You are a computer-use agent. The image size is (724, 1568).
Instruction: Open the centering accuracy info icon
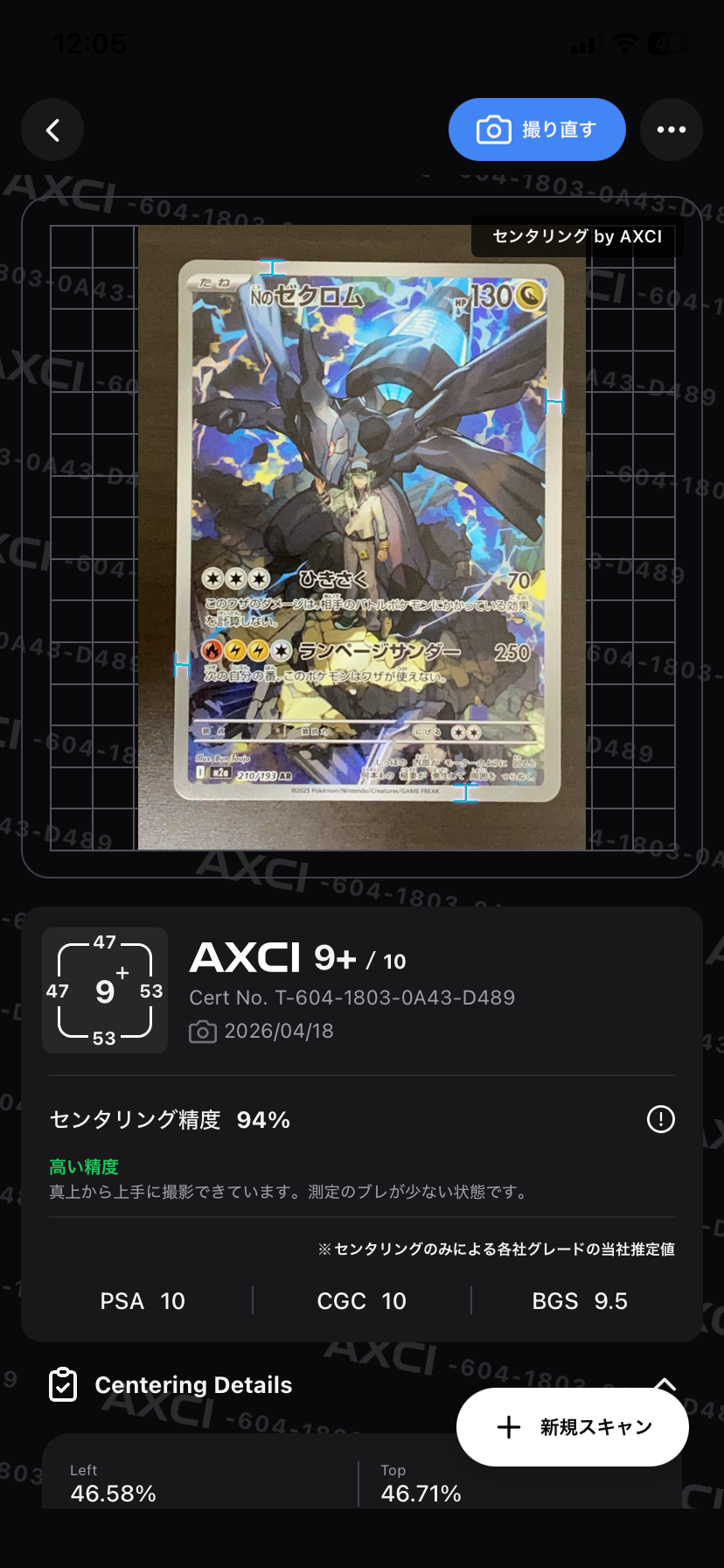click(661, 1119)
